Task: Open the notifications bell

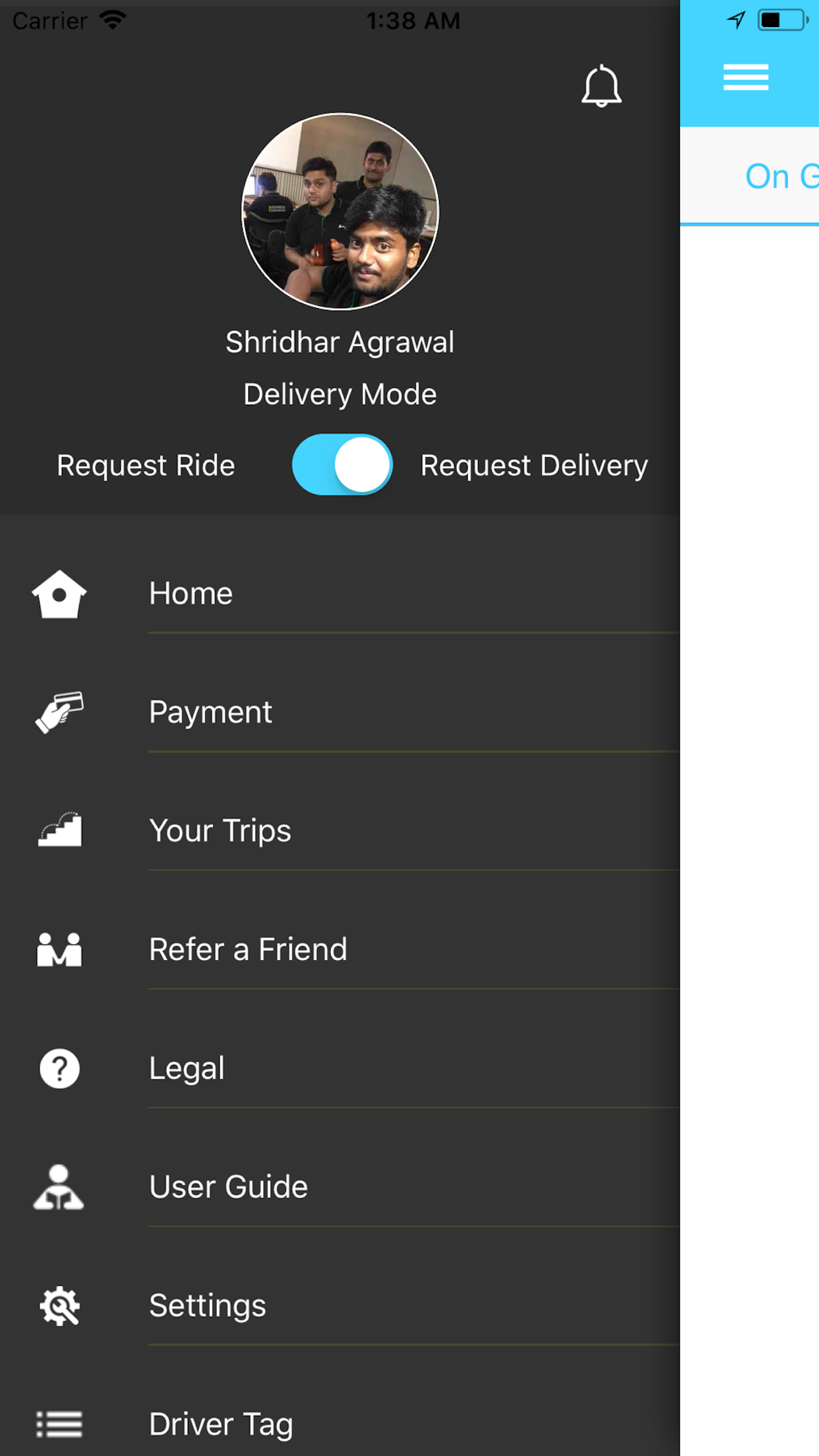Action: pyautogui.click(x=601, y=86)
